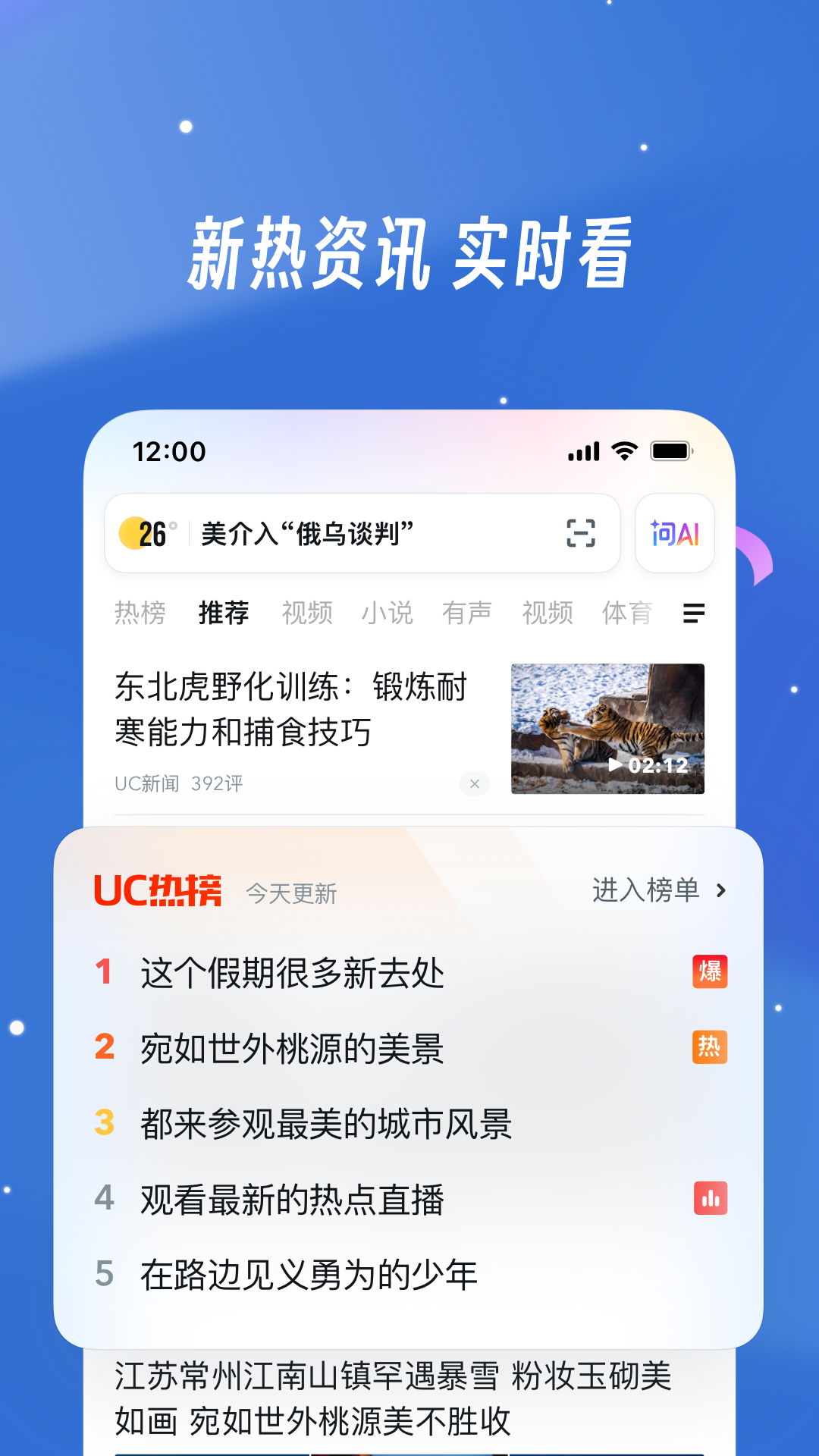Open trending item 在路边见义勇为的少年

click(308, 1275)
